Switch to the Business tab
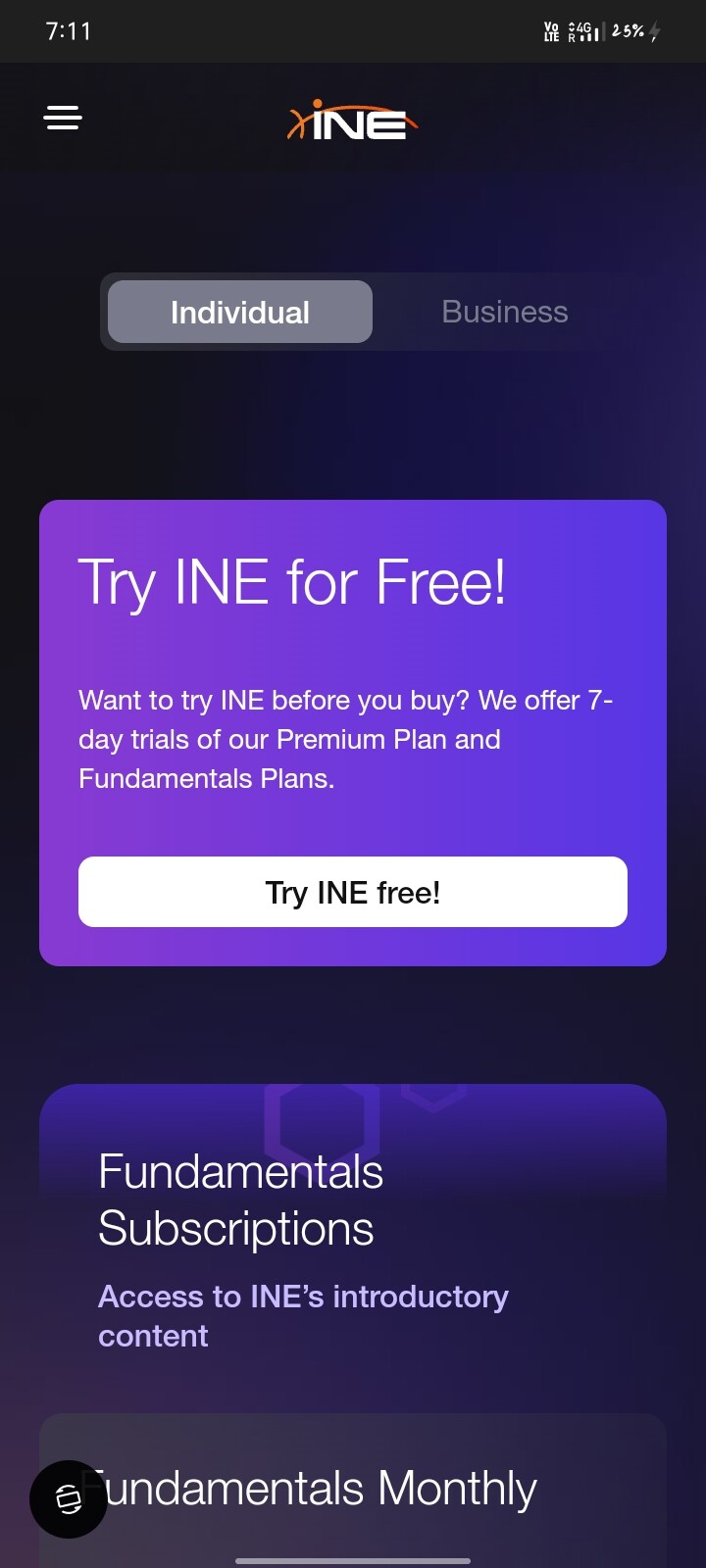 pos(504,313)
